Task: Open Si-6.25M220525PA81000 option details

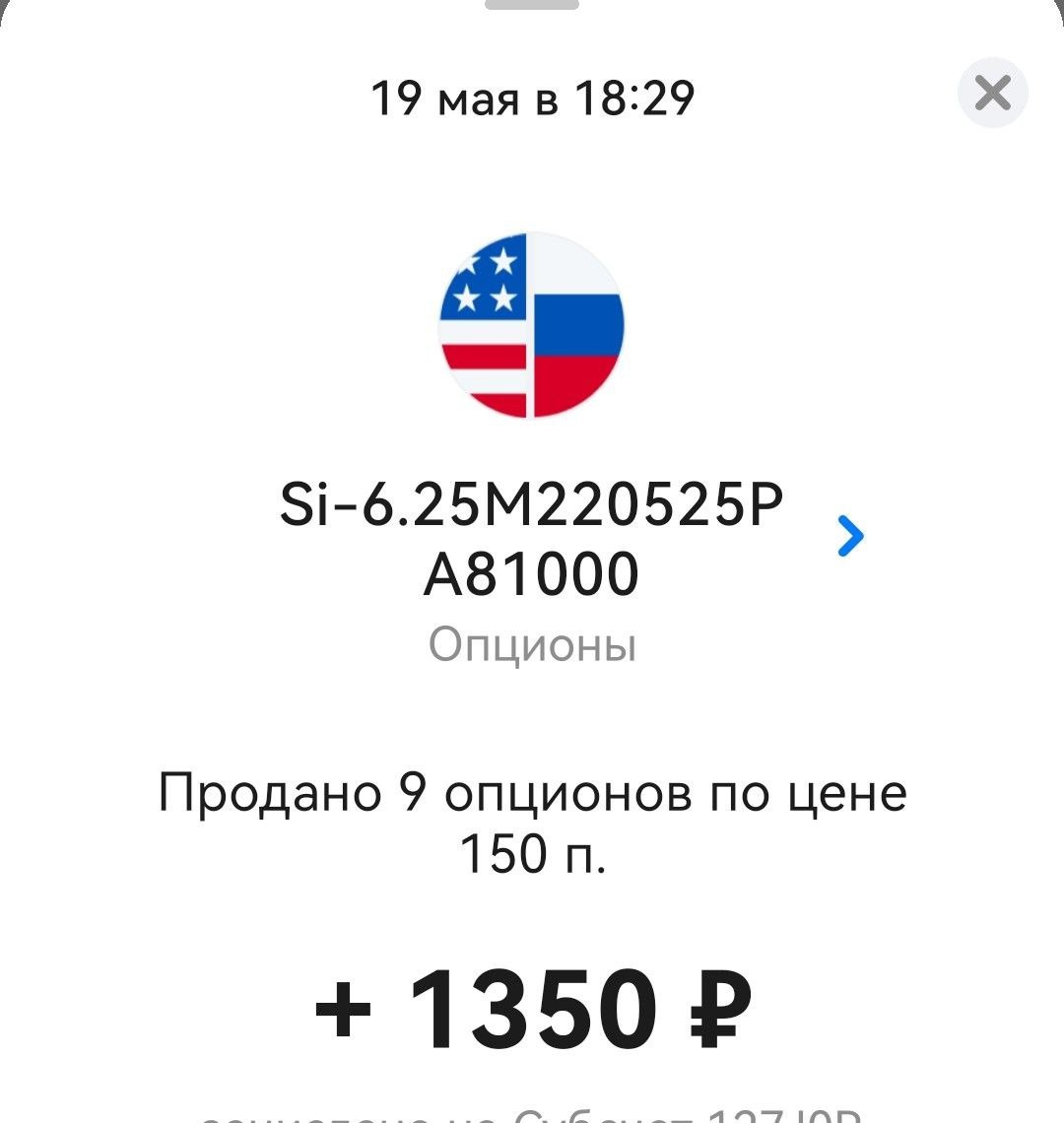Action: coord(849,537)
